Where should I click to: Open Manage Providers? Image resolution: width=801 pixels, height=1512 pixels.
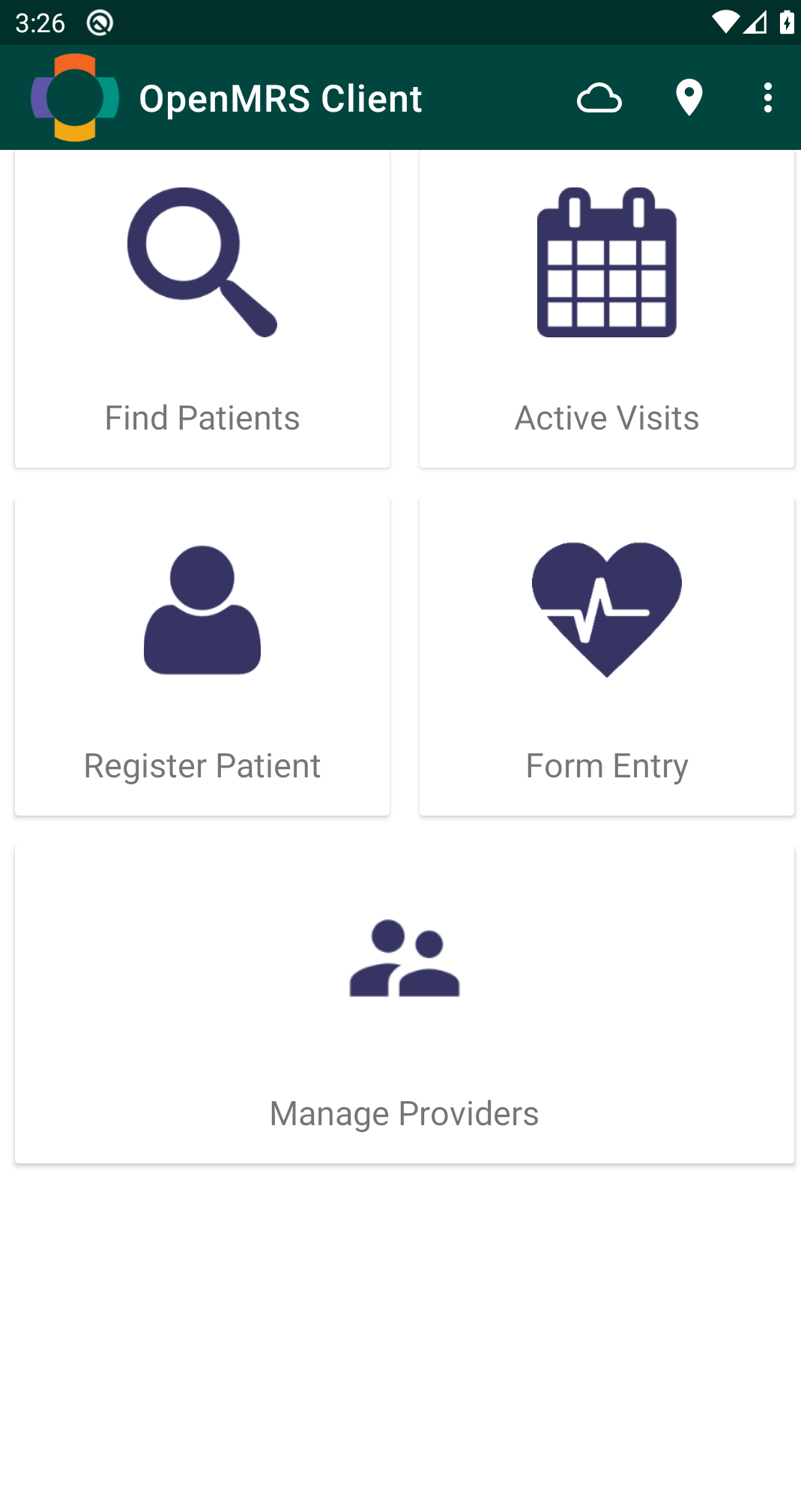405,1005
